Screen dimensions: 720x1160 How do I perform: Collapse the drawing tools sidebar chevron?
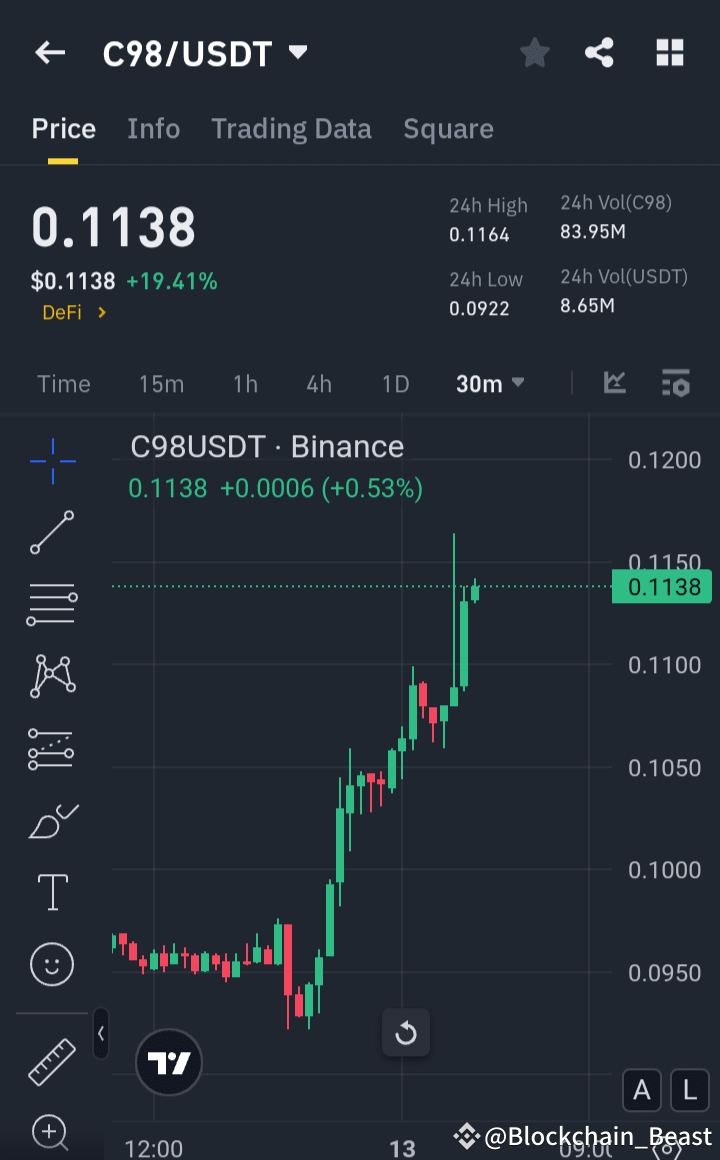pos(101,1034)
